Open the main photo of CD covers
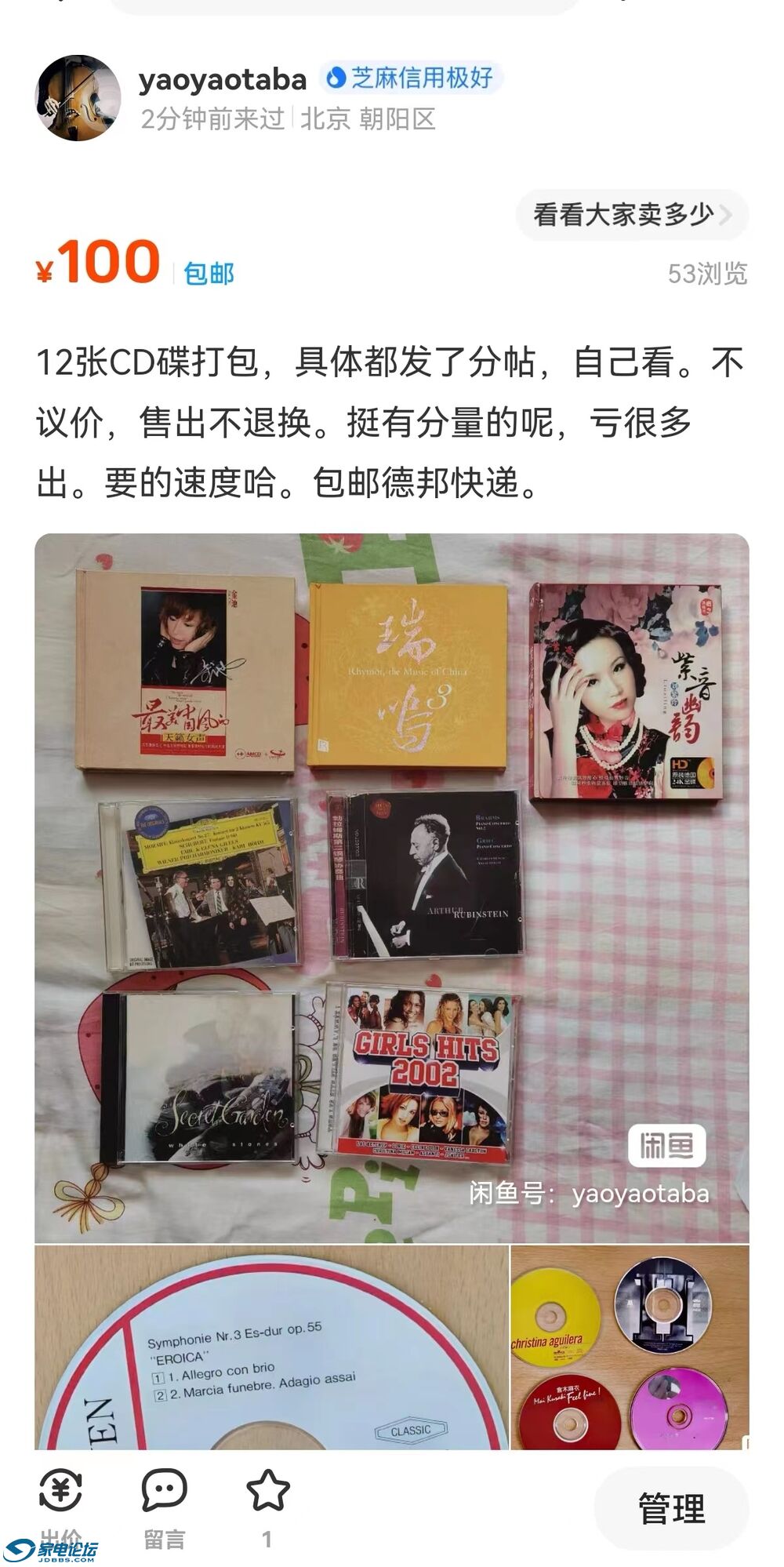784x1567 pixels. tap(391, 887)
